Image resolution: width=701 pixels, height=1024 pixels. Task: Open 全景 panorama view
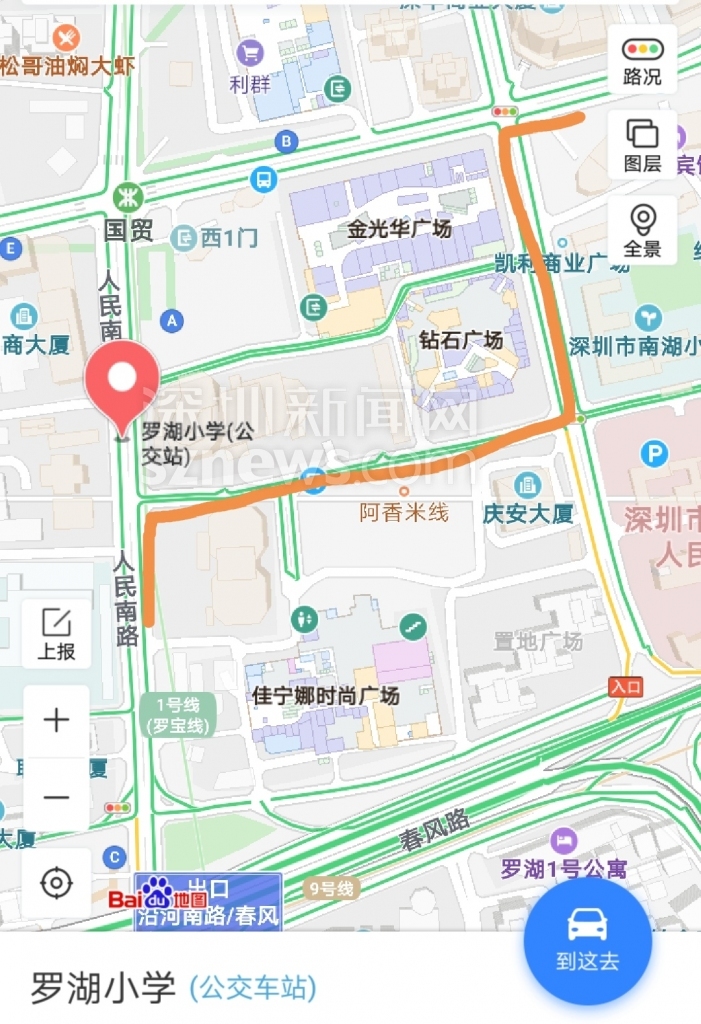pos(642,231)
